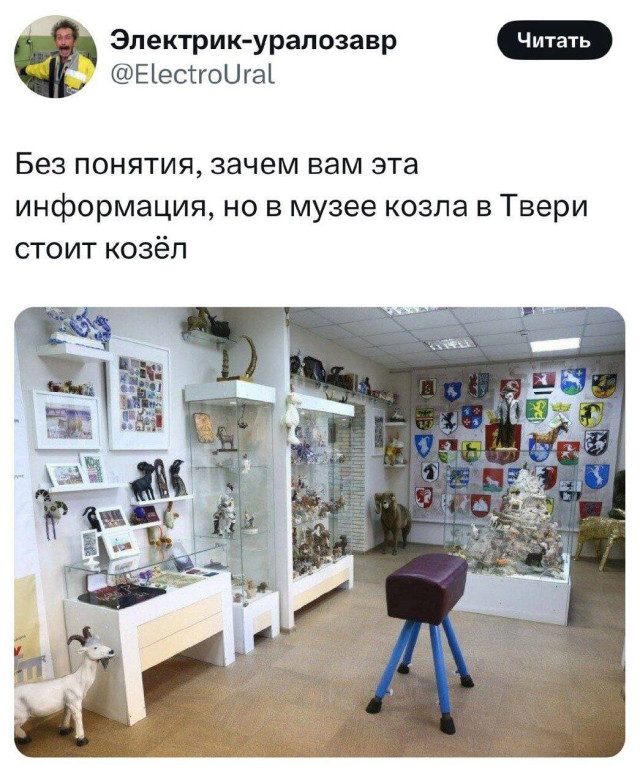Open the museum photo in the tweet
The height and width of the screenshot is (784, 640).
click(320, 530)
